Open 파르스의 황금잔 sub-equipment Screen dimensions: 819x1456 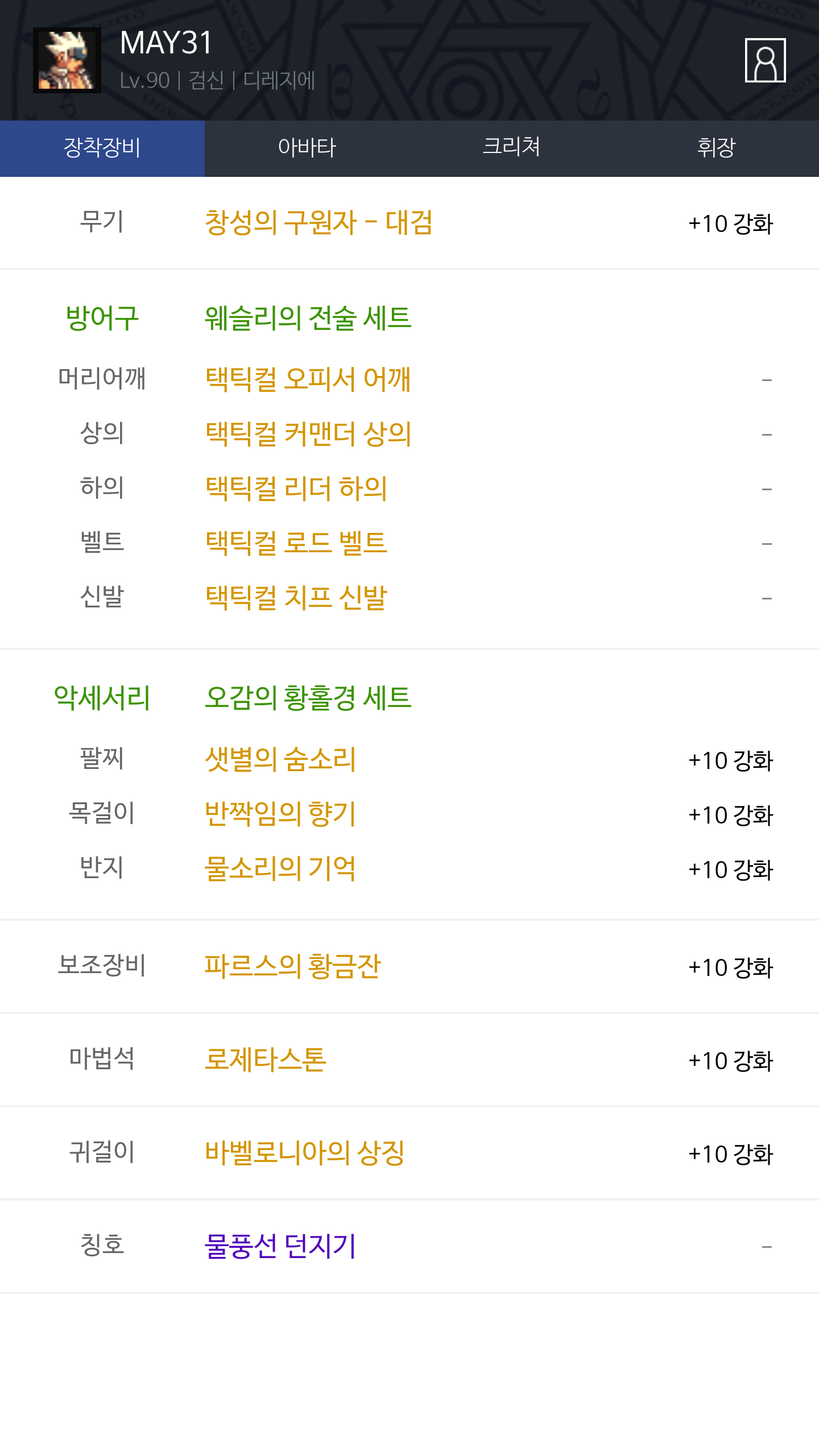point(292,966)
